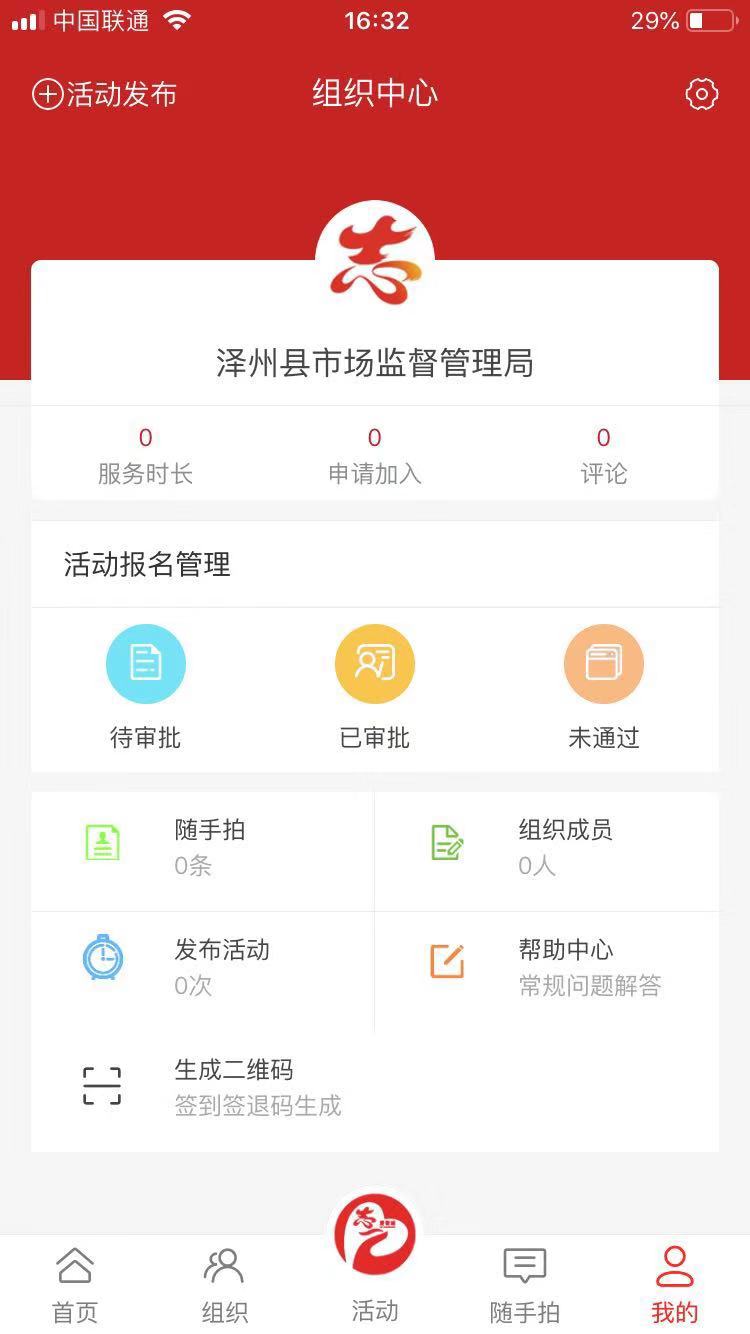Open 发布活动 history row
Screen dimensions: 750x1334
203,967
